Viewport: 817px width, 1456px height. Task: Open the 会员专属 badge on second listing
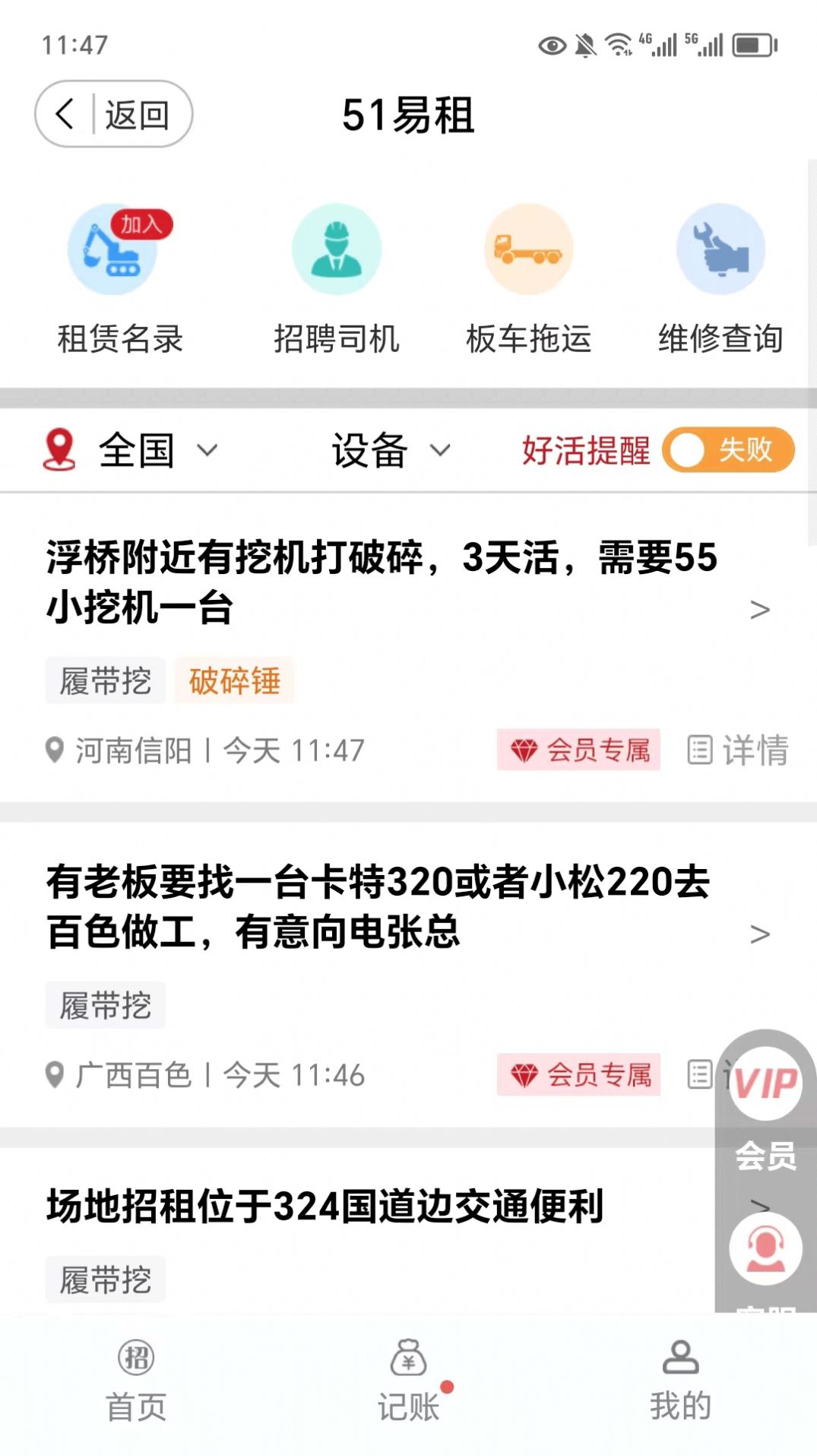tap(578, 1076)
